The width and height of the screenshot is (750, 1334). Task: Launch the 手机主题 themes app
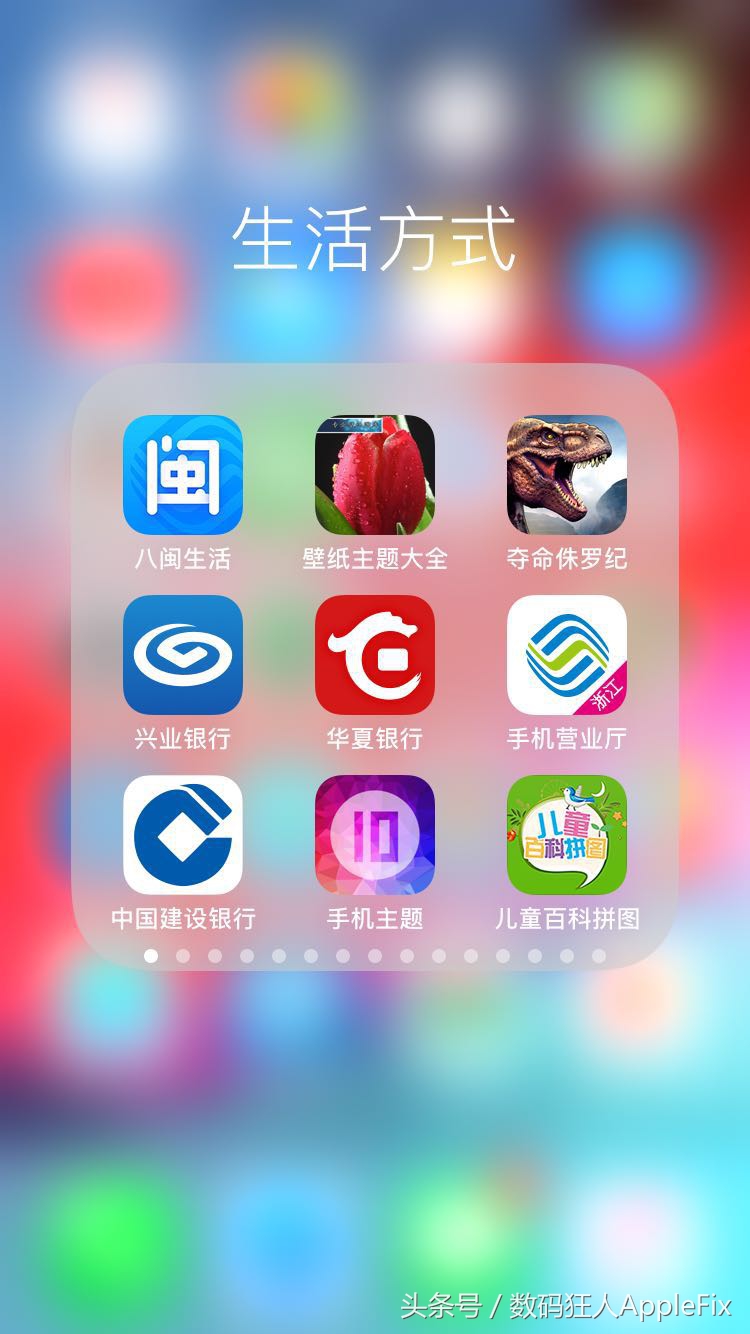tap(375, 833)
